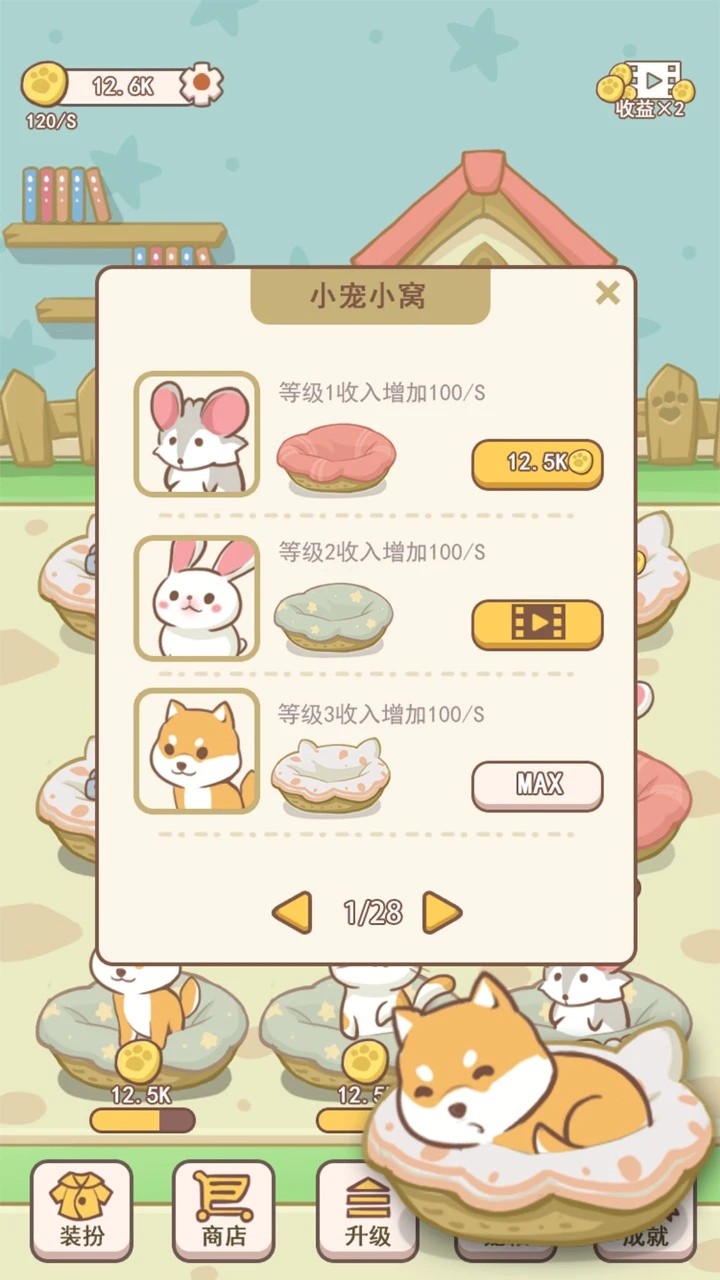Open the 装扮 dress-up menu
The height and width of the screenshot is (1280, 720).
coord(81,1210)
